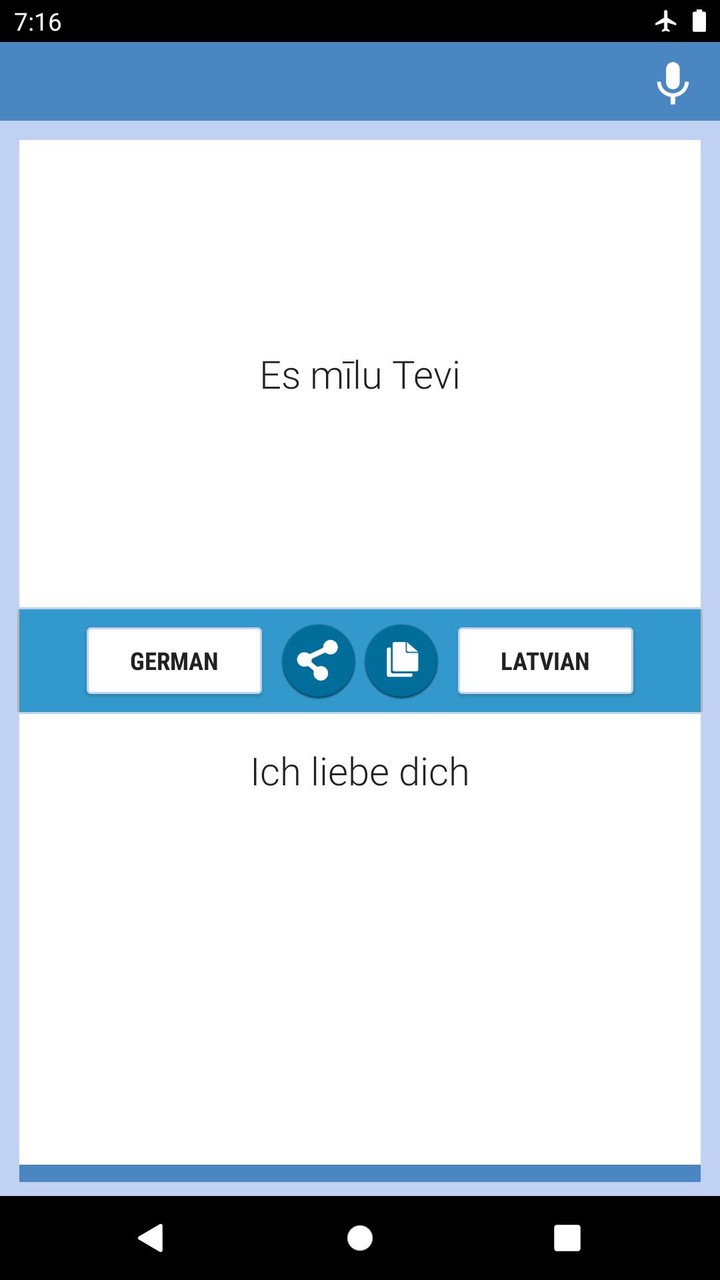Select the German language button
720x1280 pixels.
174,661
